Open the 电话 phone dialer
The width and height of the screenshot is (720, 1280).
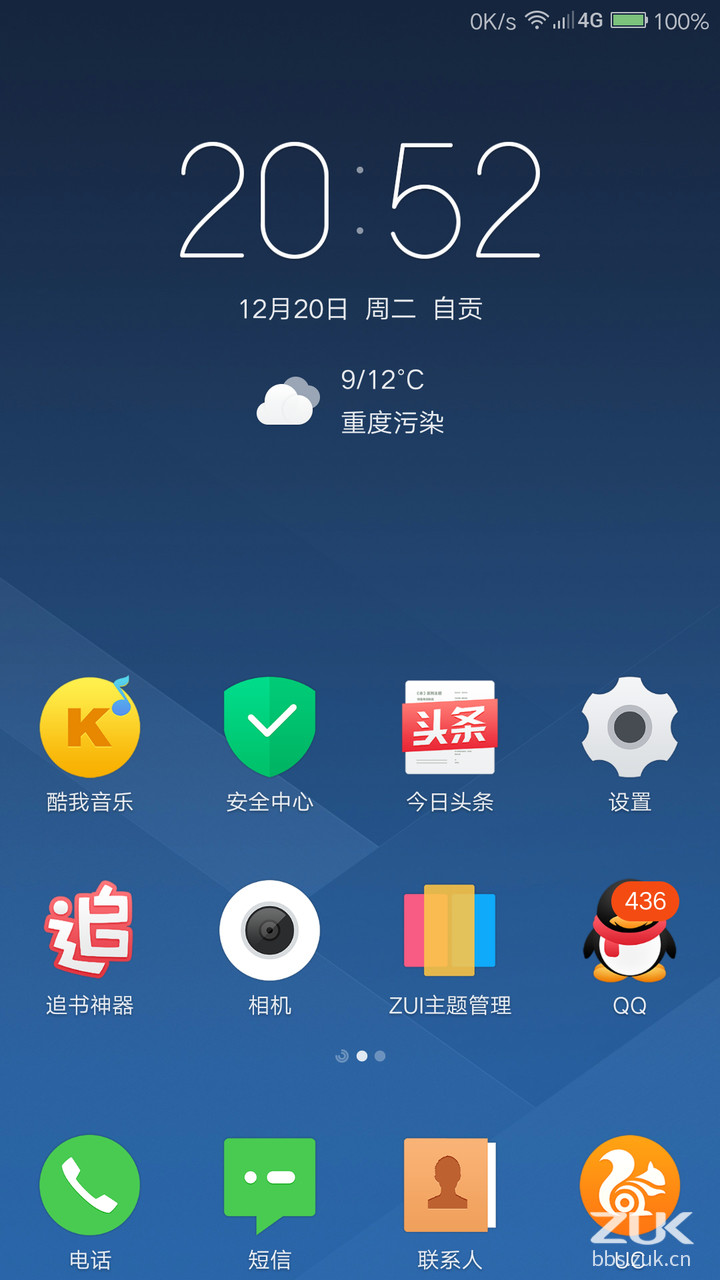[x=90, y=1185]
